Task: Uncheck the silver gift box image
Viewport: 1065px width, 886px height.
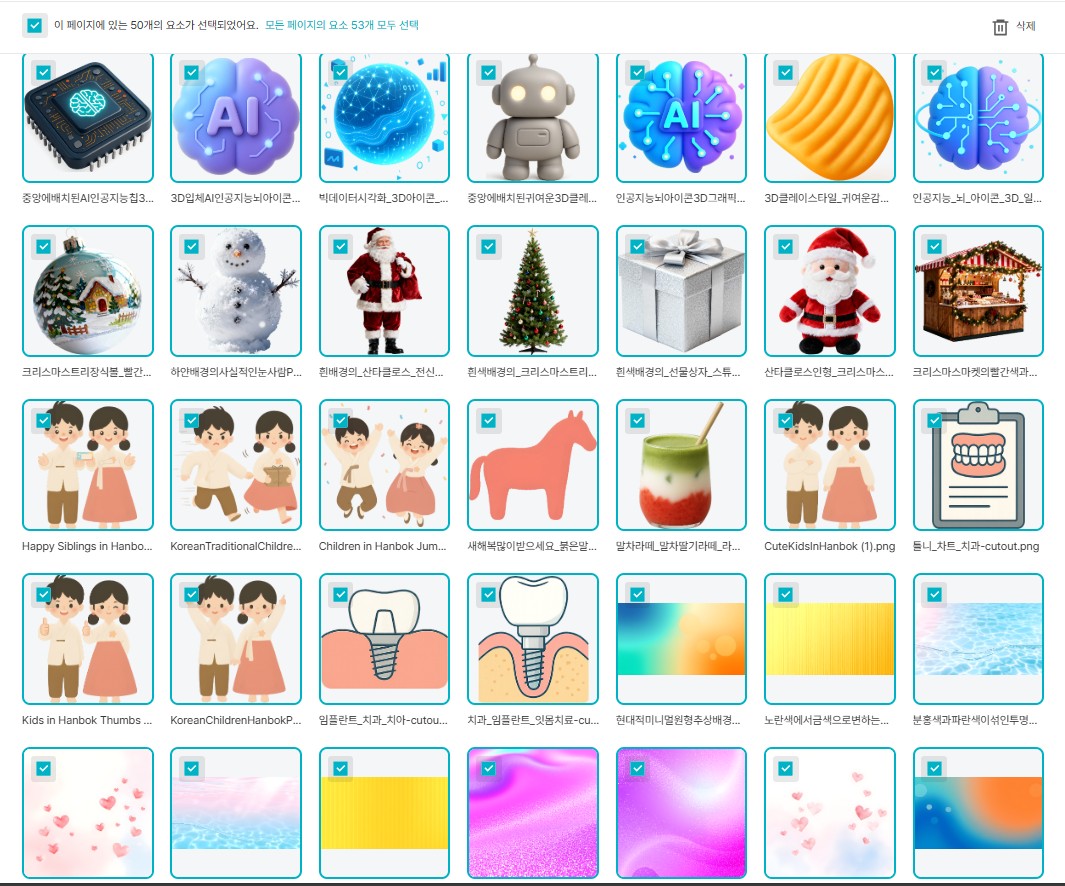Action: 637,247
